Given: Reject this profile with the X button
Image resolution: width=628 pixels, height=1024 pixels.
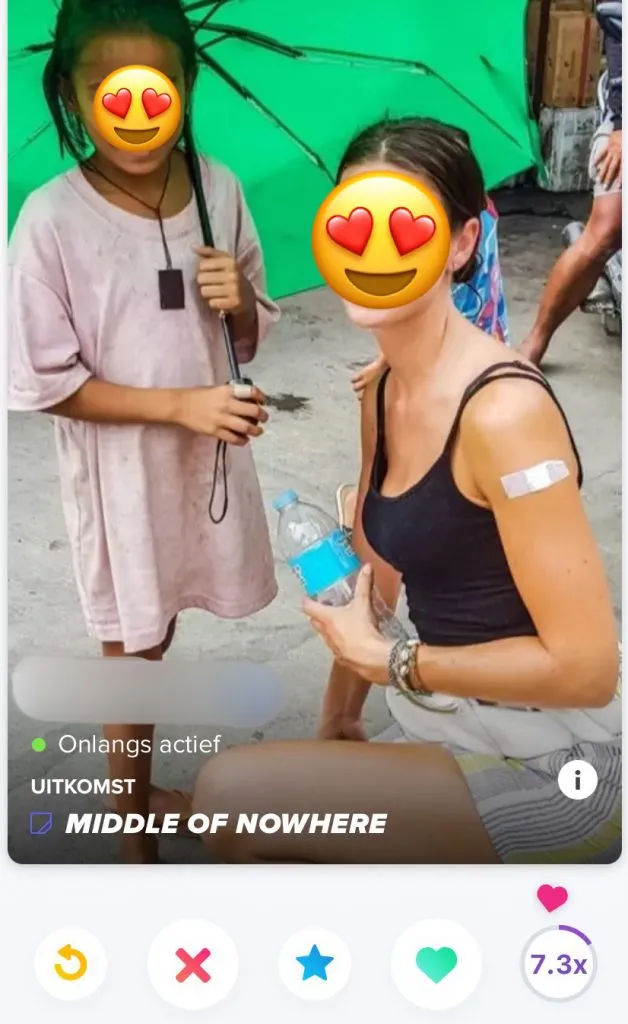Looking at the screenshot, I should coord(193,964).
